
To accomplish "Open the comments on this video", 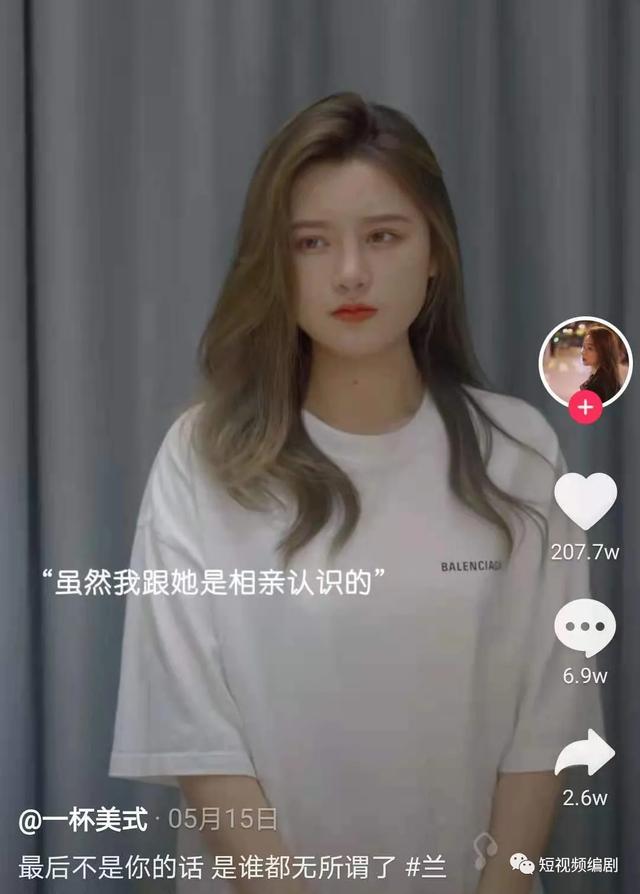I will point(585,628).
